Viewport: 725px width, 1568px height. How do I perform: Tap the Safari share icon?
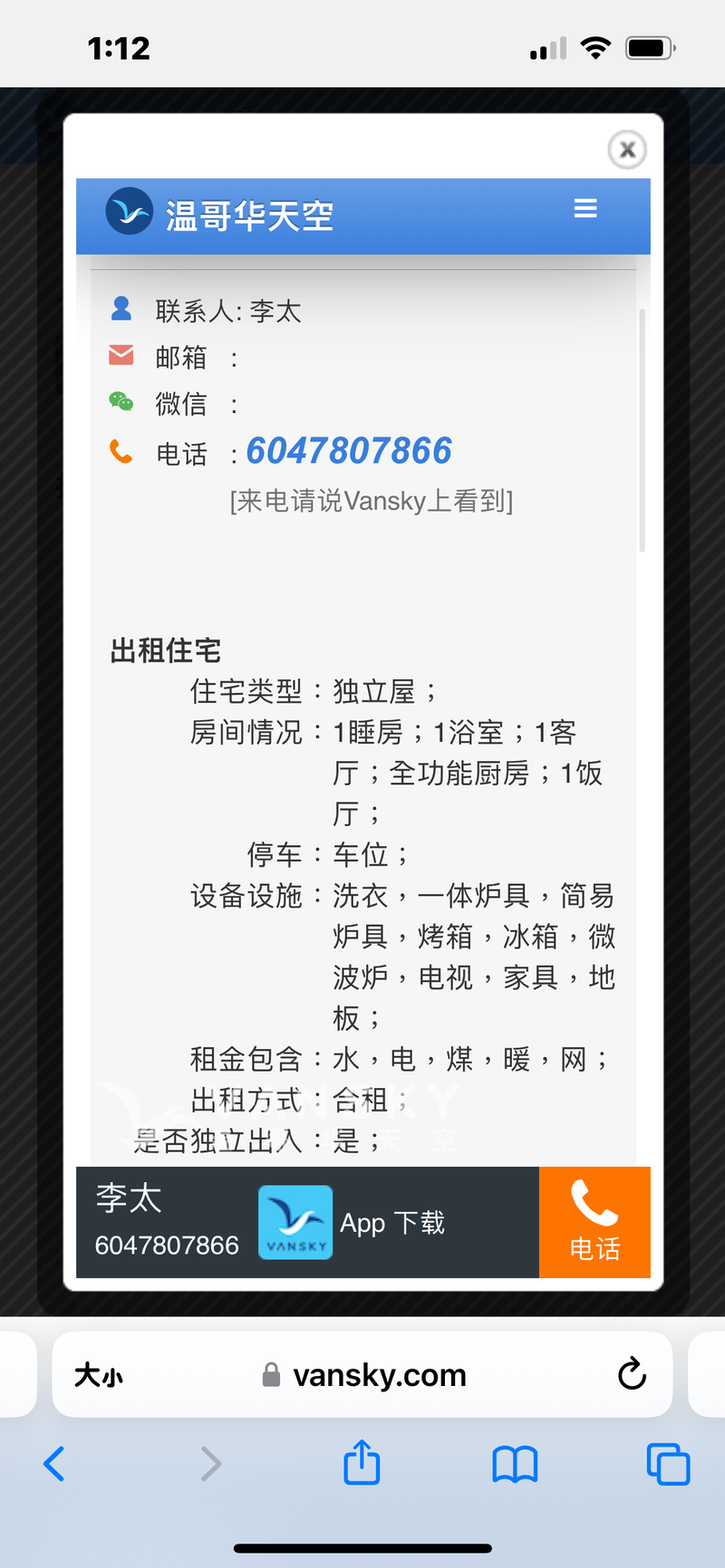coord(362,1462)
